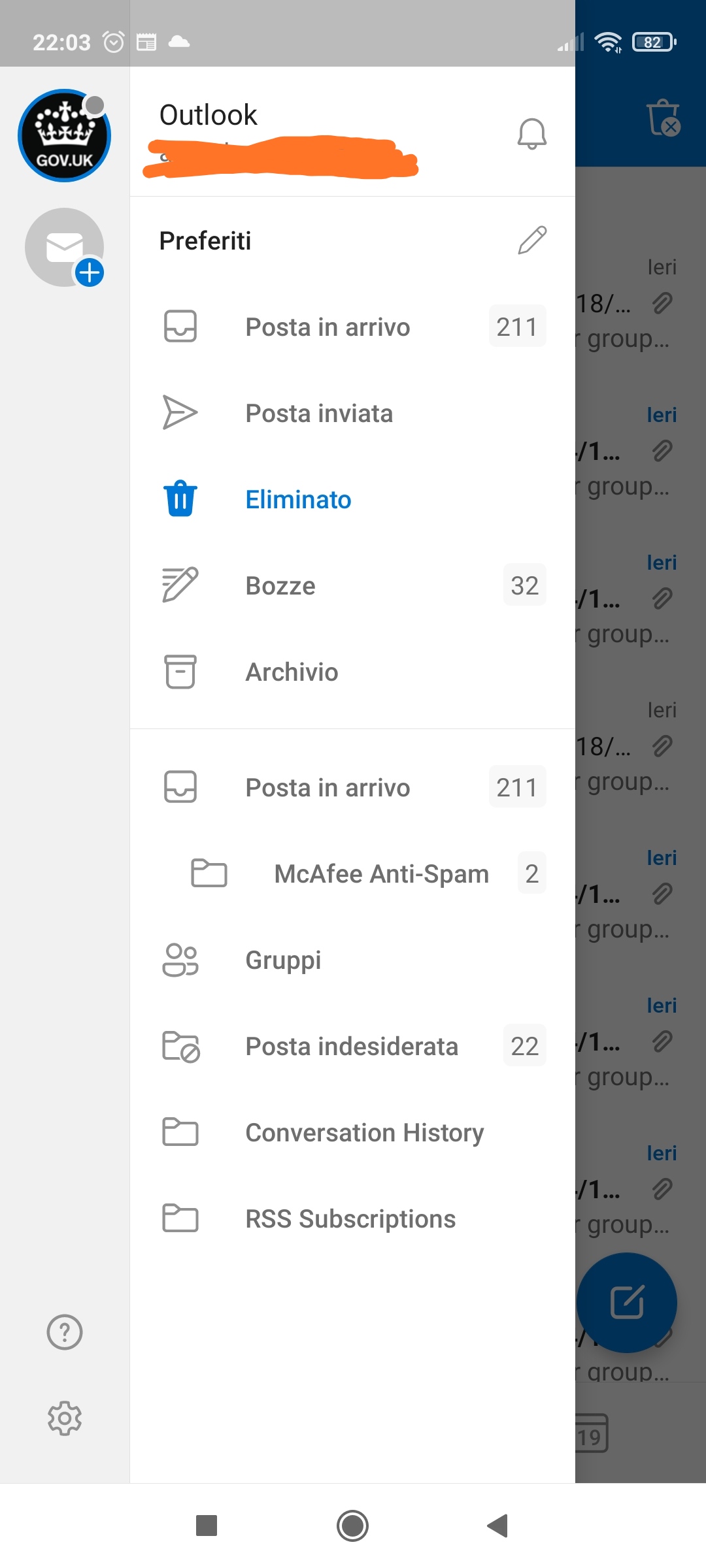Open the Posta indesiderata folder

click(352, 1047)
